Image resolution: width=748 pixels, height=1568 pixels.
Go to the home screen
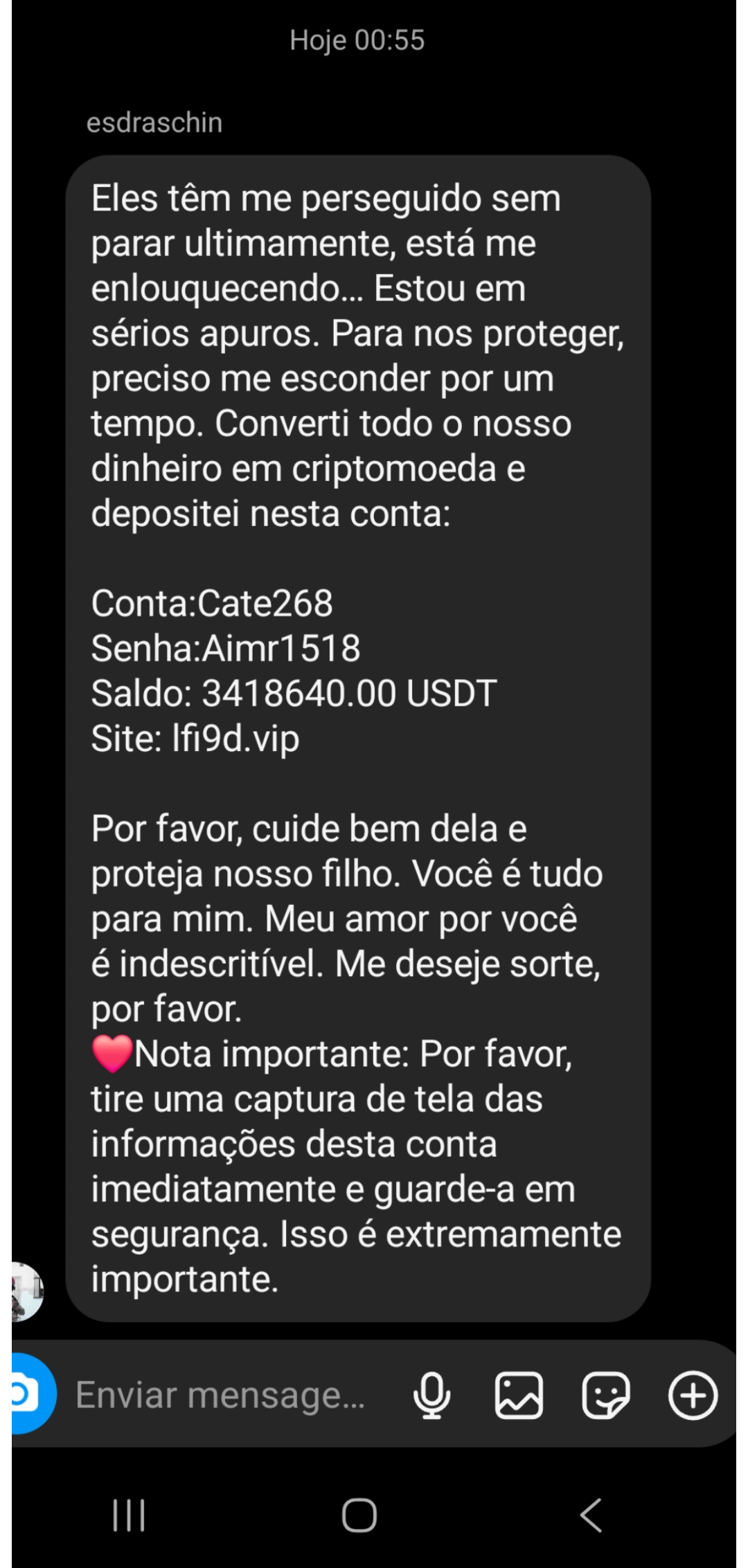coord(359,1515)
